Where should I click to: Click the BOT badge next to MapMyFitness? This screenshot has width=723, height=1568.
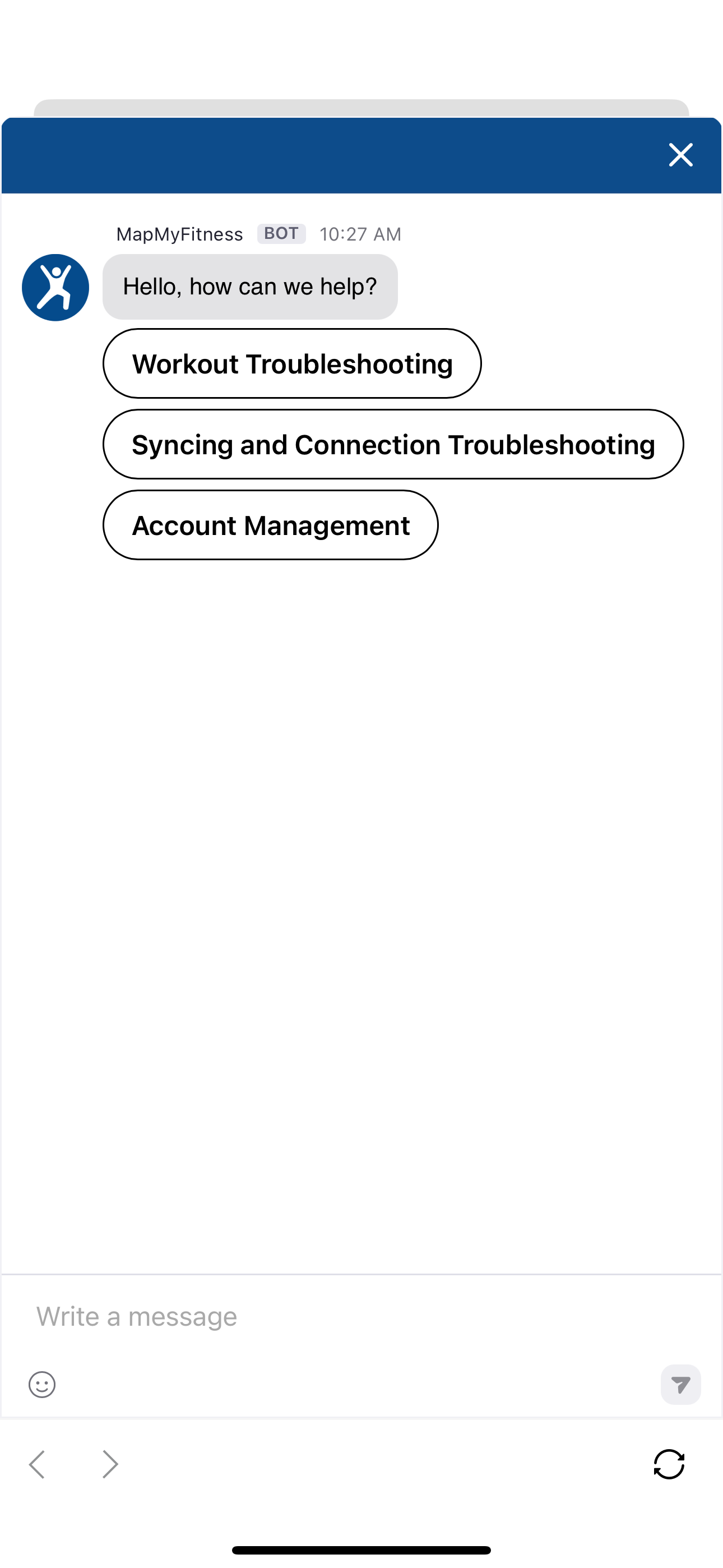tap(281, 233)
